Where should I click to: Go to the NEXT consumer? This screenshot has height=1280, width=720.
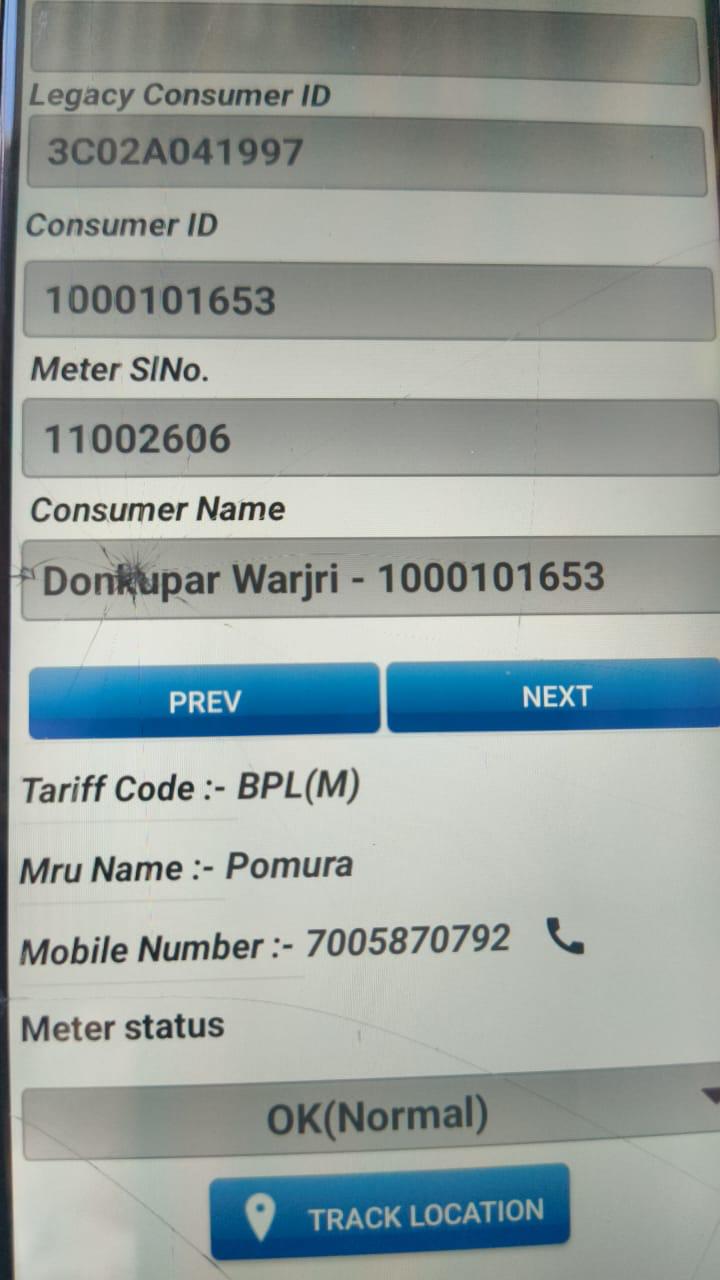[555, 696]
